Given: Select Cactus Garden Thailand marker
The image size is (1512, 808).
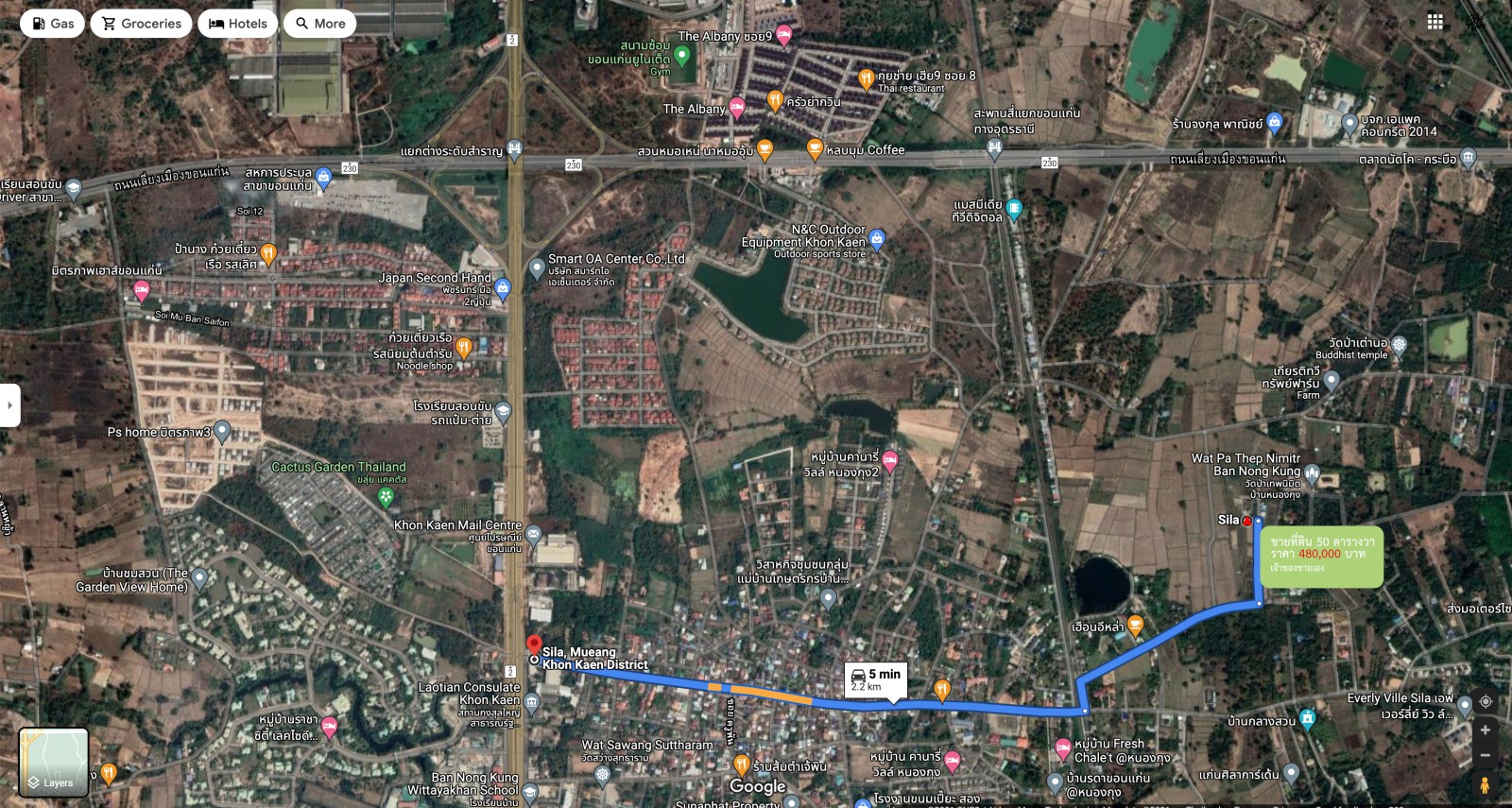Looking at the screenshot, I should (385, 494).
